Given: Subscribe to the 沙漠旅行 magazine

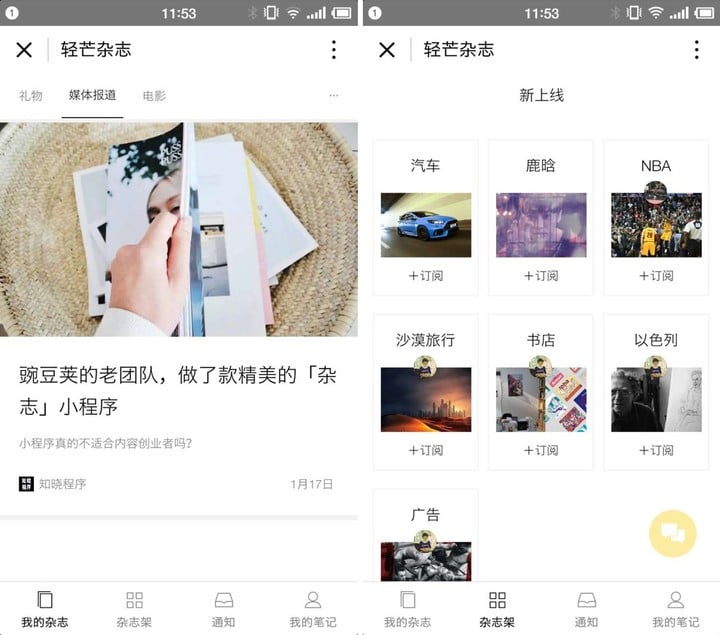Looking at the screenshot, I should coord(426,450).
